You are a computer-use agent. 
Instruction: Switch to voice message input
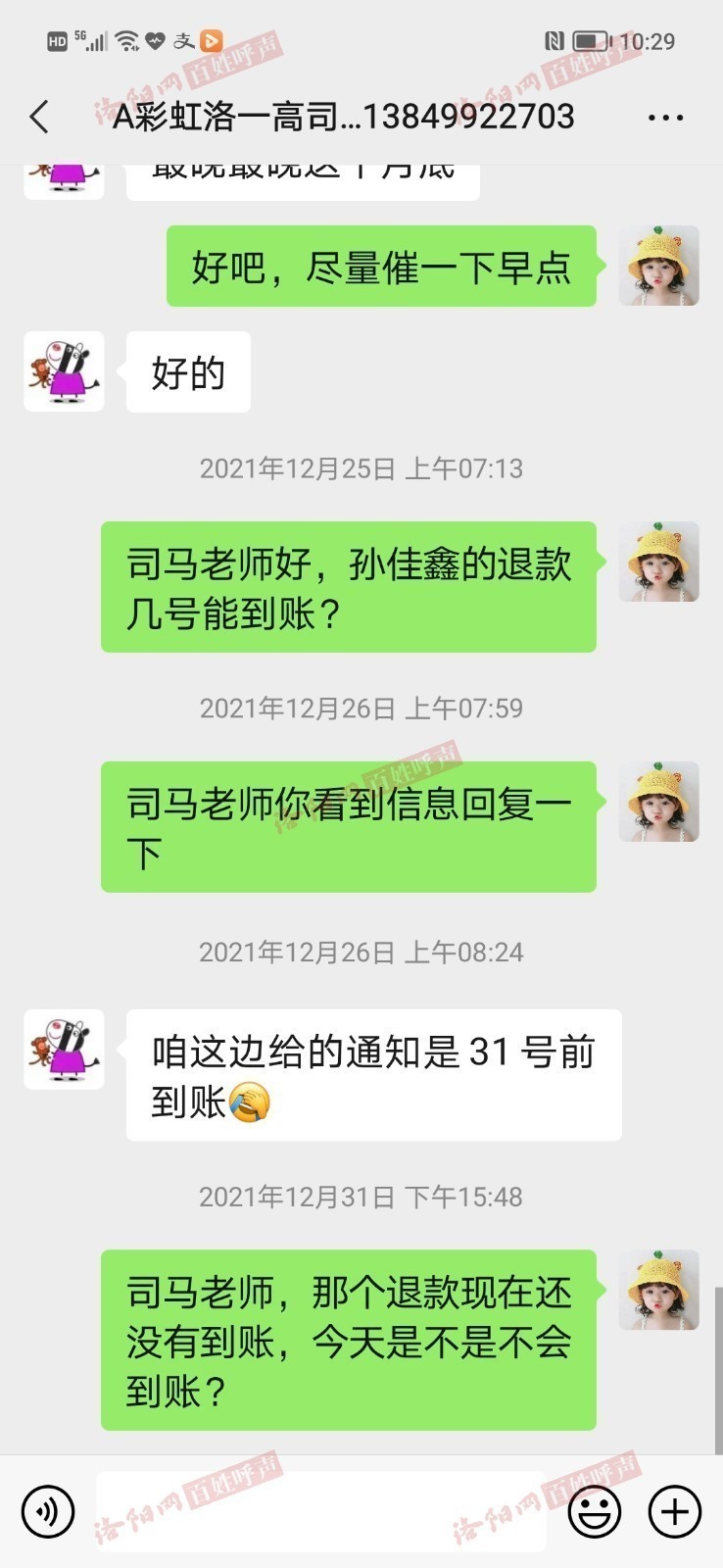tap(47, 1511)
